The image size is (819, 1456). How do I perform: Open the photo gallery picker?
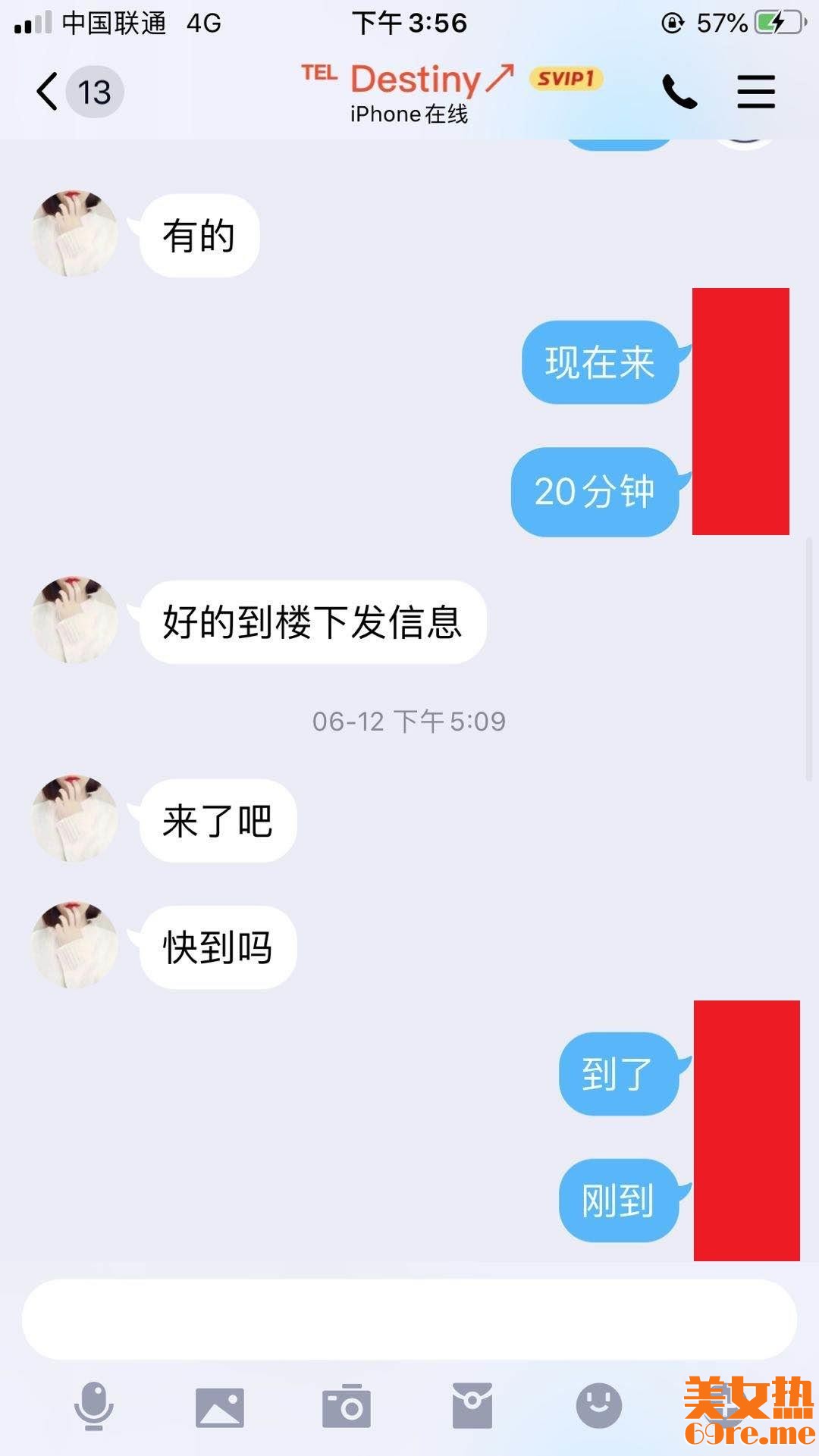tap(220, 1407)
